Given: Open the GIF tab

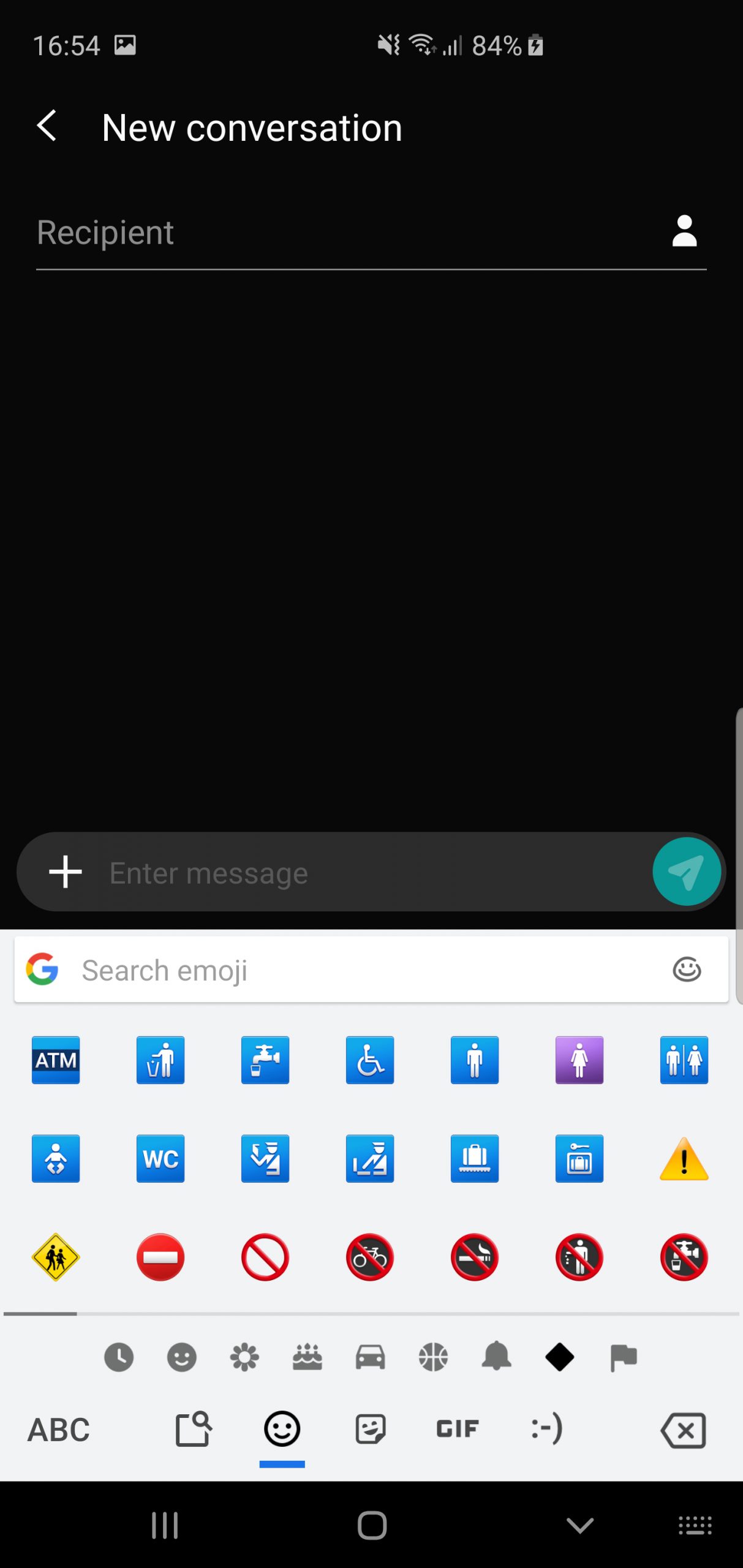Looking at the screenshot, I should coord(457,1429).
